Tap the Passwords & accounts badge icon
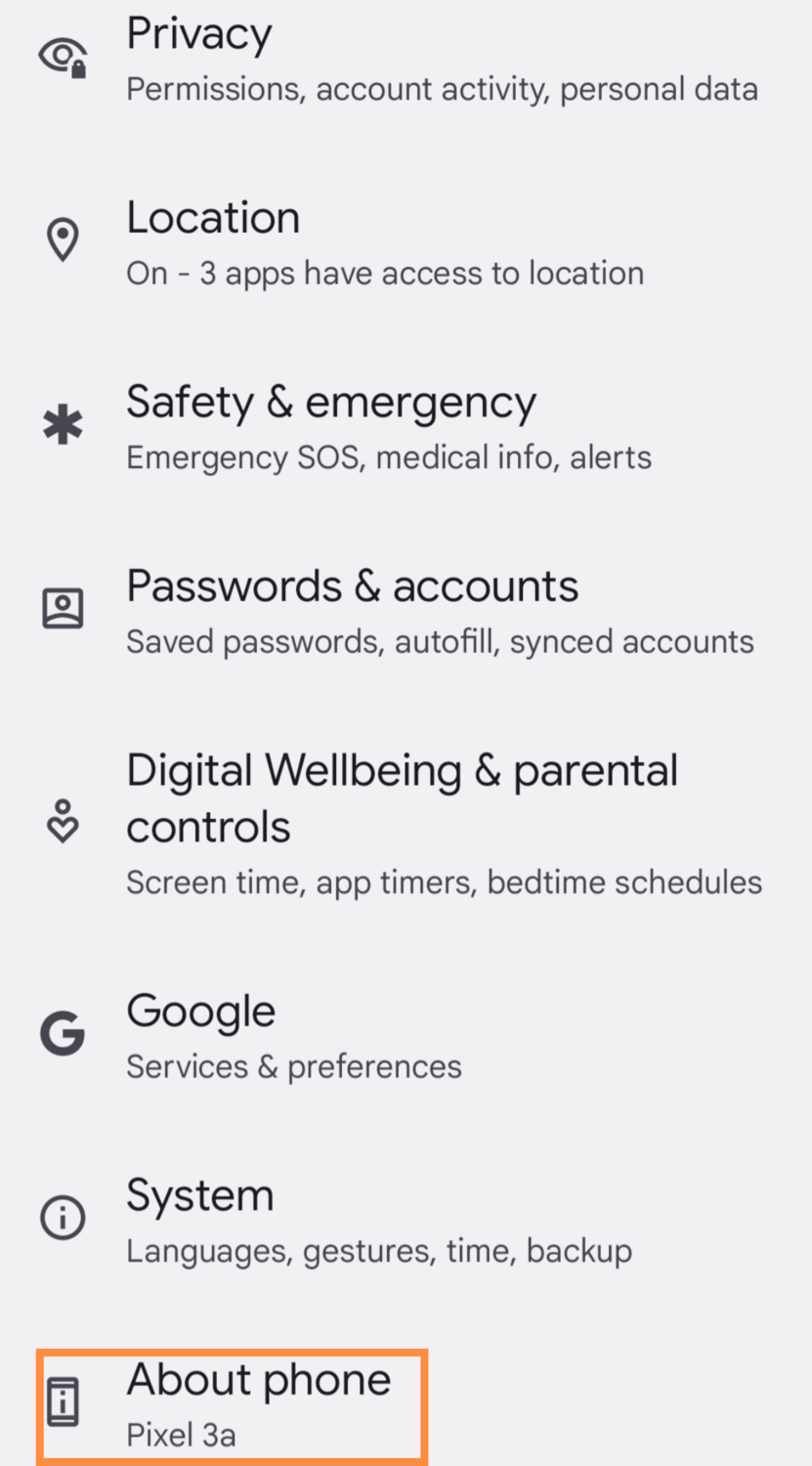The width and height of the screenshot is (812, 1466). tap(62, 607)
